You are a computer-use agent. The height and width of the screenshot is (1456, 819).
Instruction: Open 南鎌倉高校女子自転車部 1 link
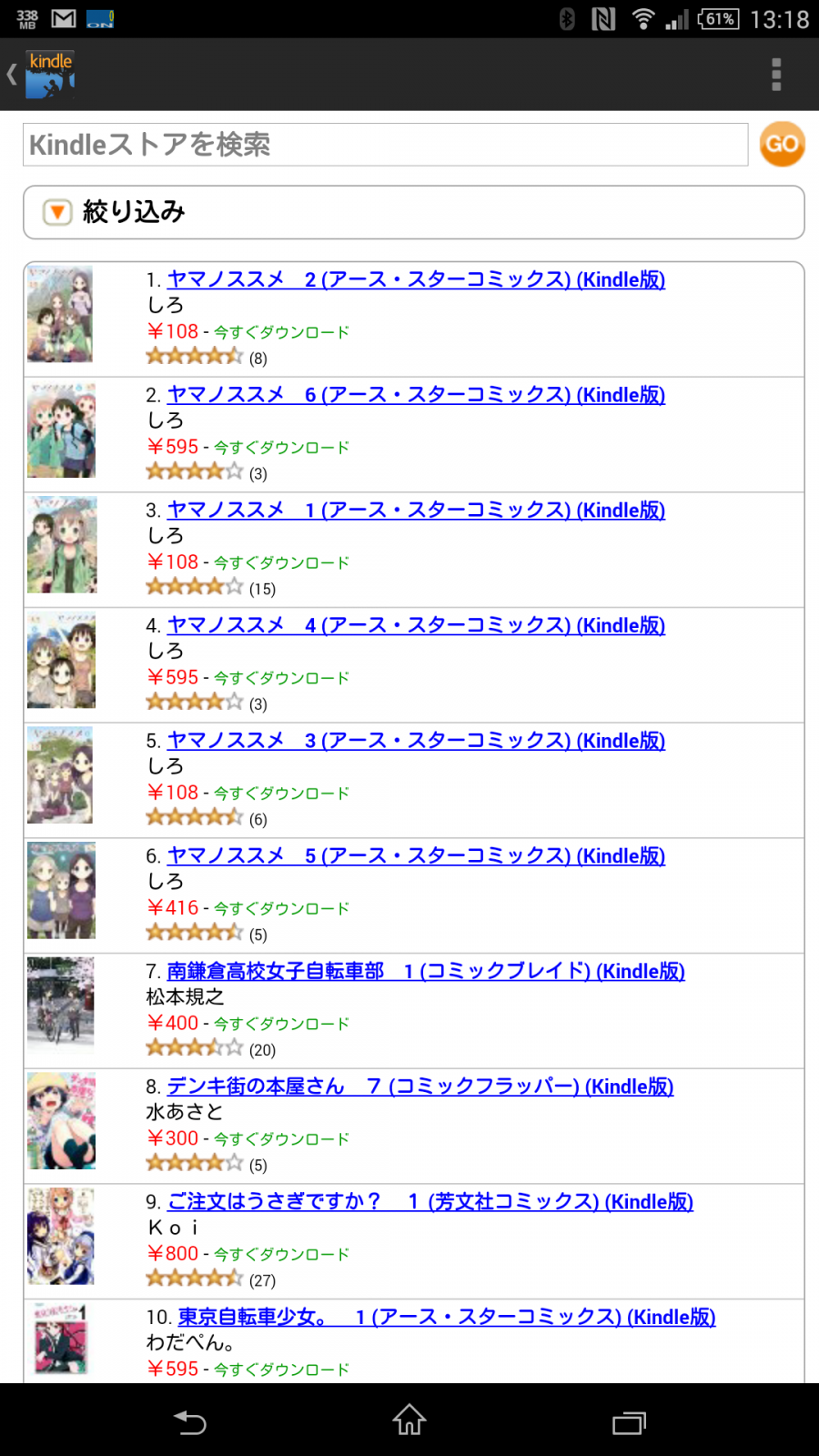pyautogui.click(x=426, y=971)
